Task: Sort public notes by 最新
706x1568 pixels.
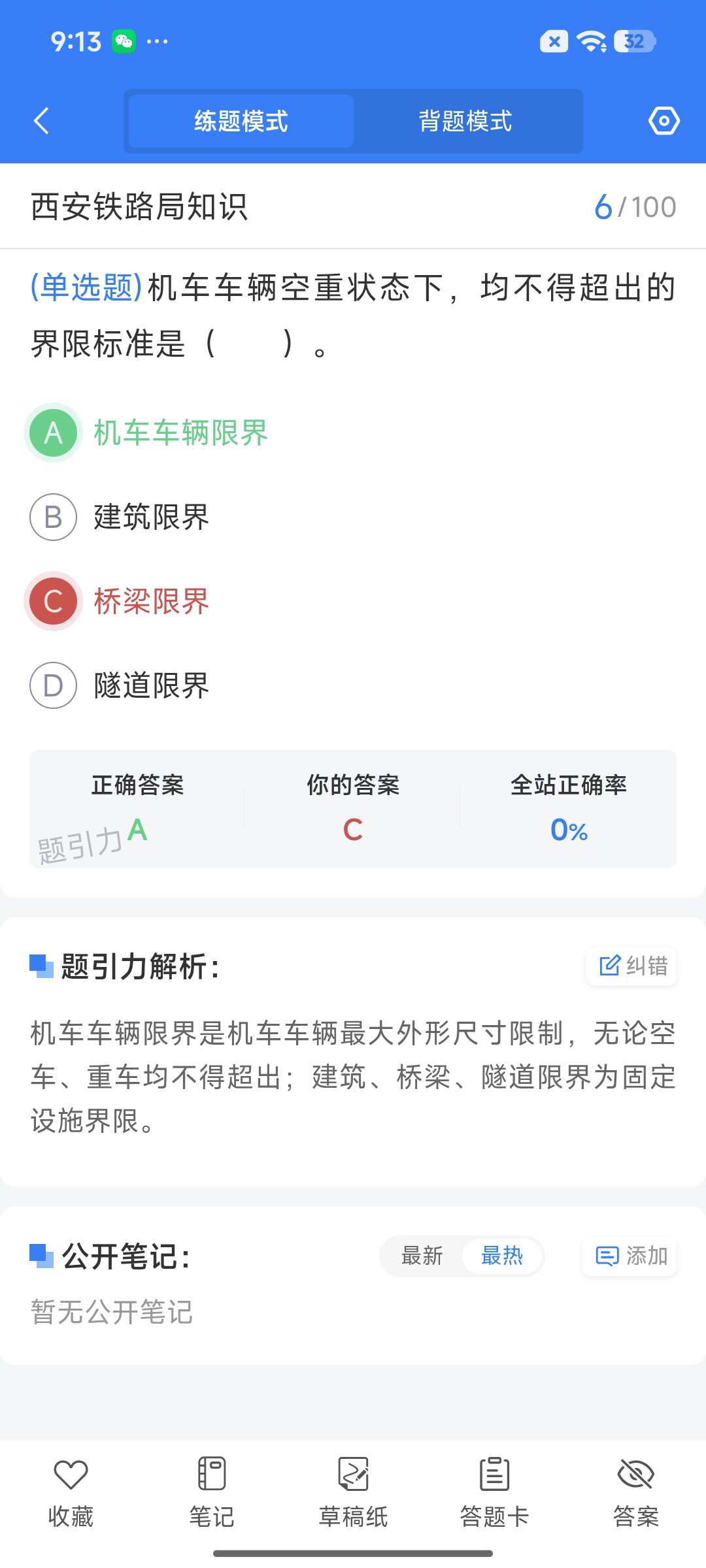Action: click(422, 1256)
